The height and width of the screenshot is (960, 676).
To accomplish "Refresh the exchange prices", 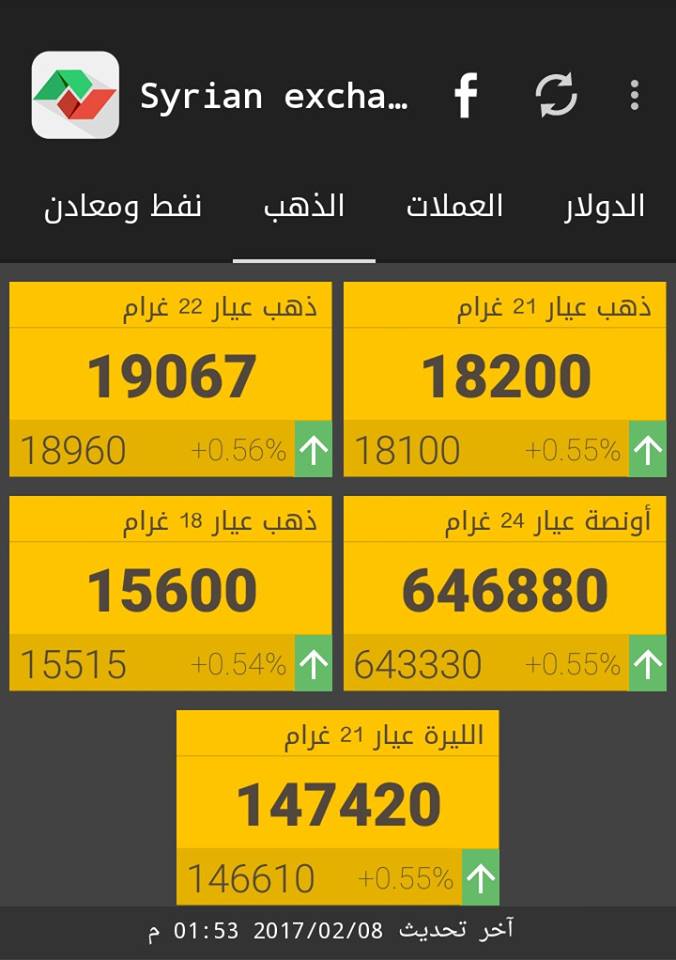I will (x=556, y=97).
